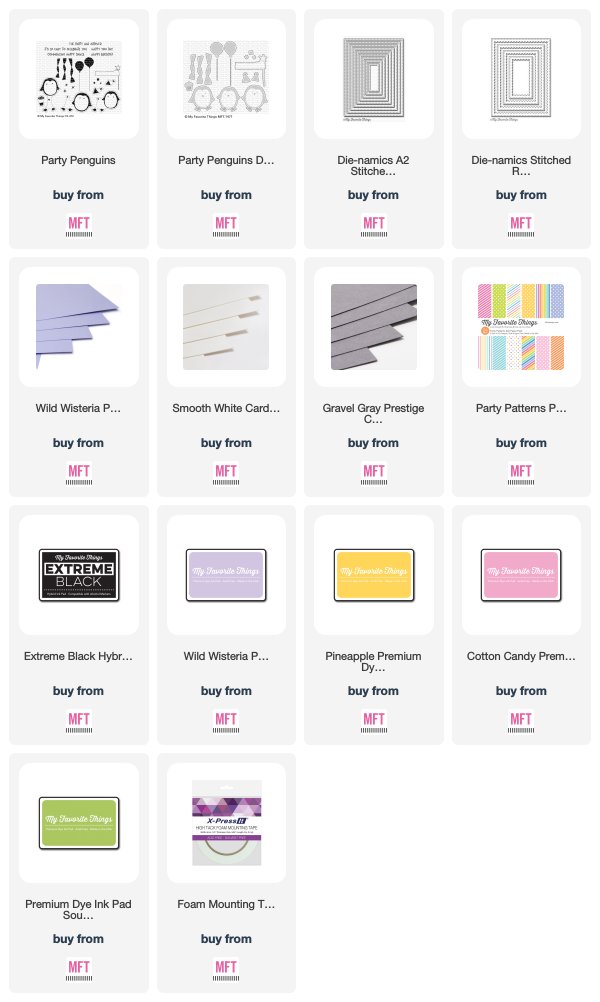Select the Gravel Gray Prestige card stock
This screenshot has width=600, height=1002.
[x=374, y=327]
